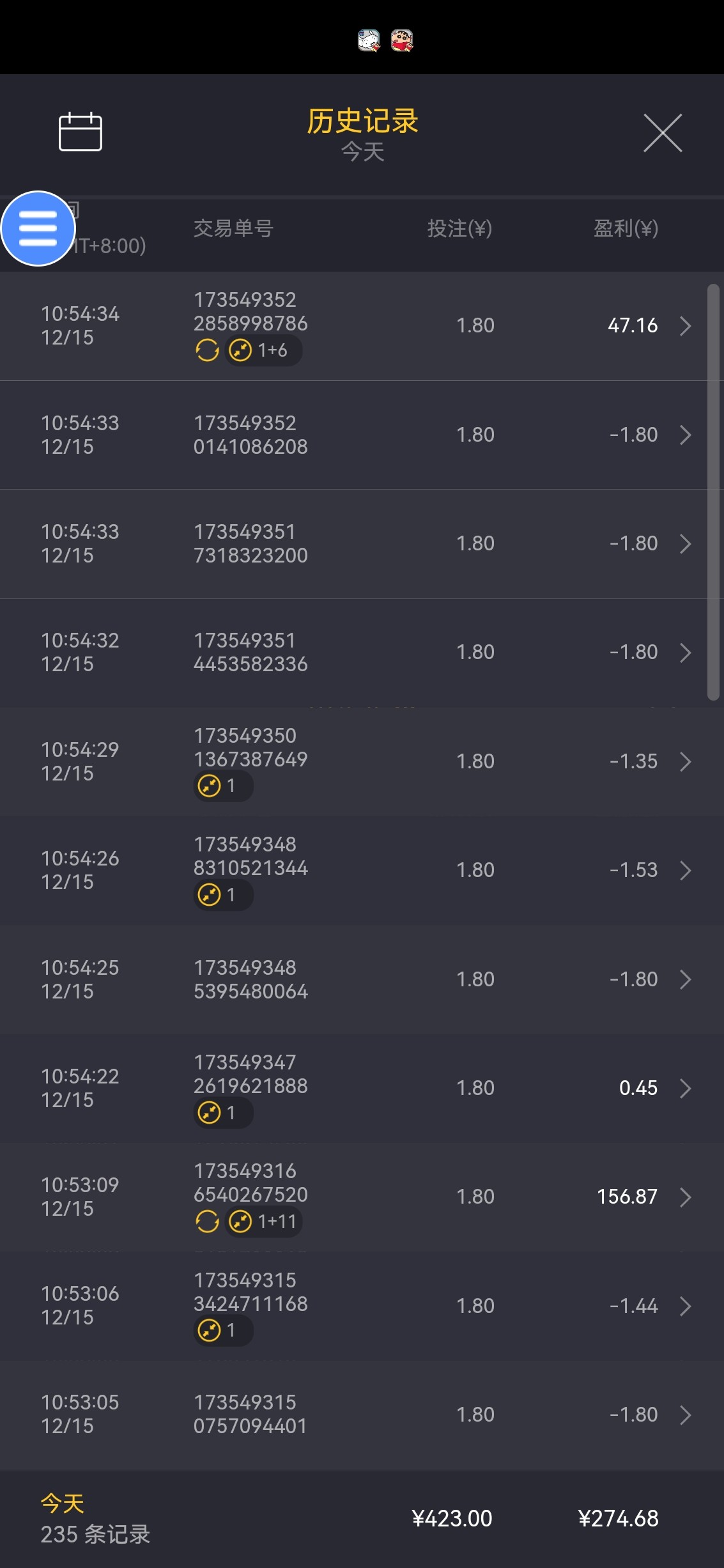View details of order ending 0141086208
Image resolution: width=724 pixels, height=1568 pixels.
click(362, 435)
